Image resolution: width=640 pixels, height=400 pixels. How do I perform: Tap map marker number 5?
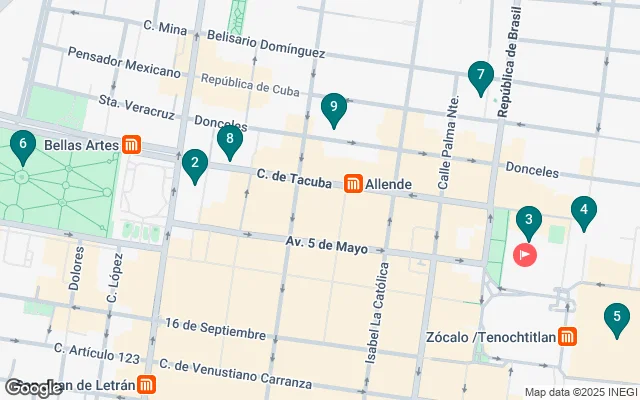click(617, 320)
